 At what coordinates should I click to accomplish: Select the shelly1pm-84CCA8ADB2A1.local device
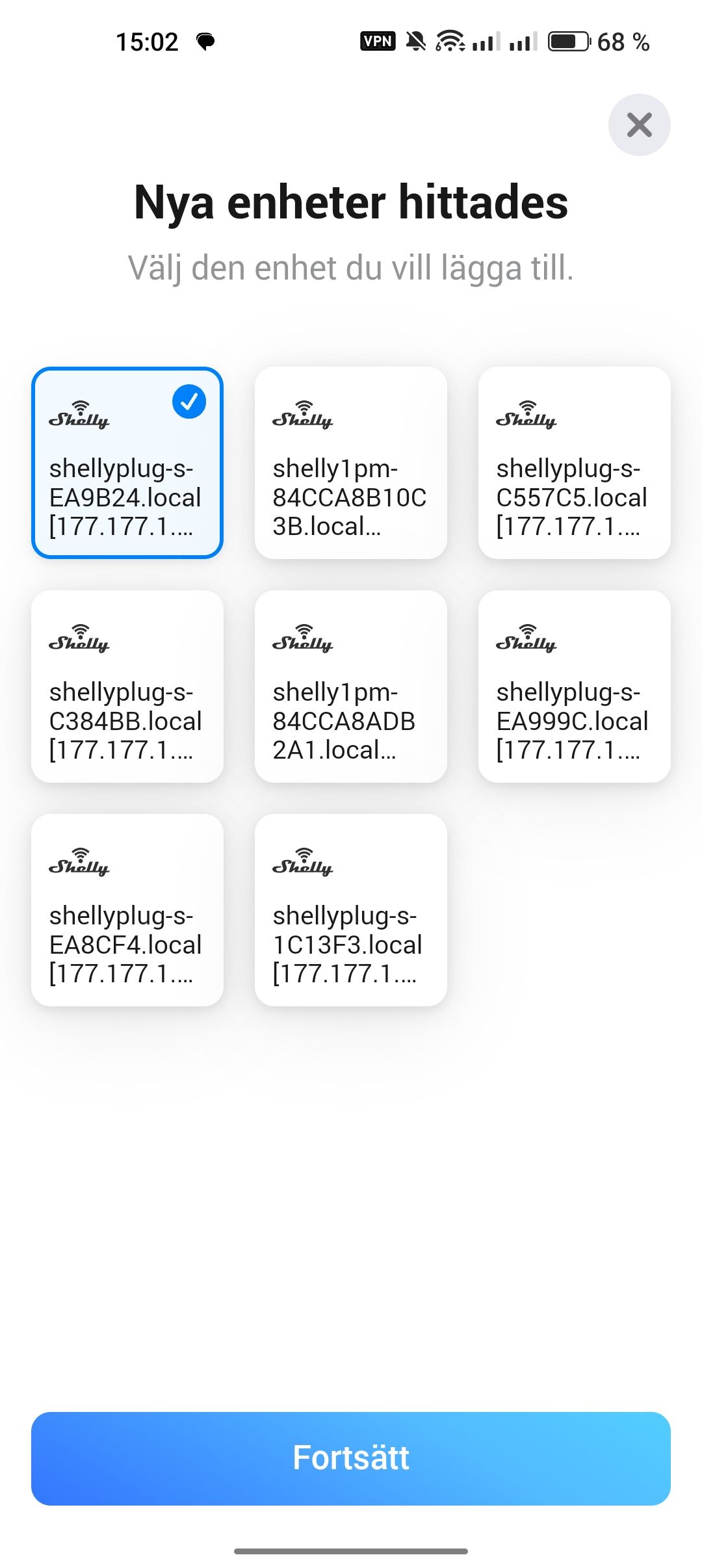click(x=351, y=686)
